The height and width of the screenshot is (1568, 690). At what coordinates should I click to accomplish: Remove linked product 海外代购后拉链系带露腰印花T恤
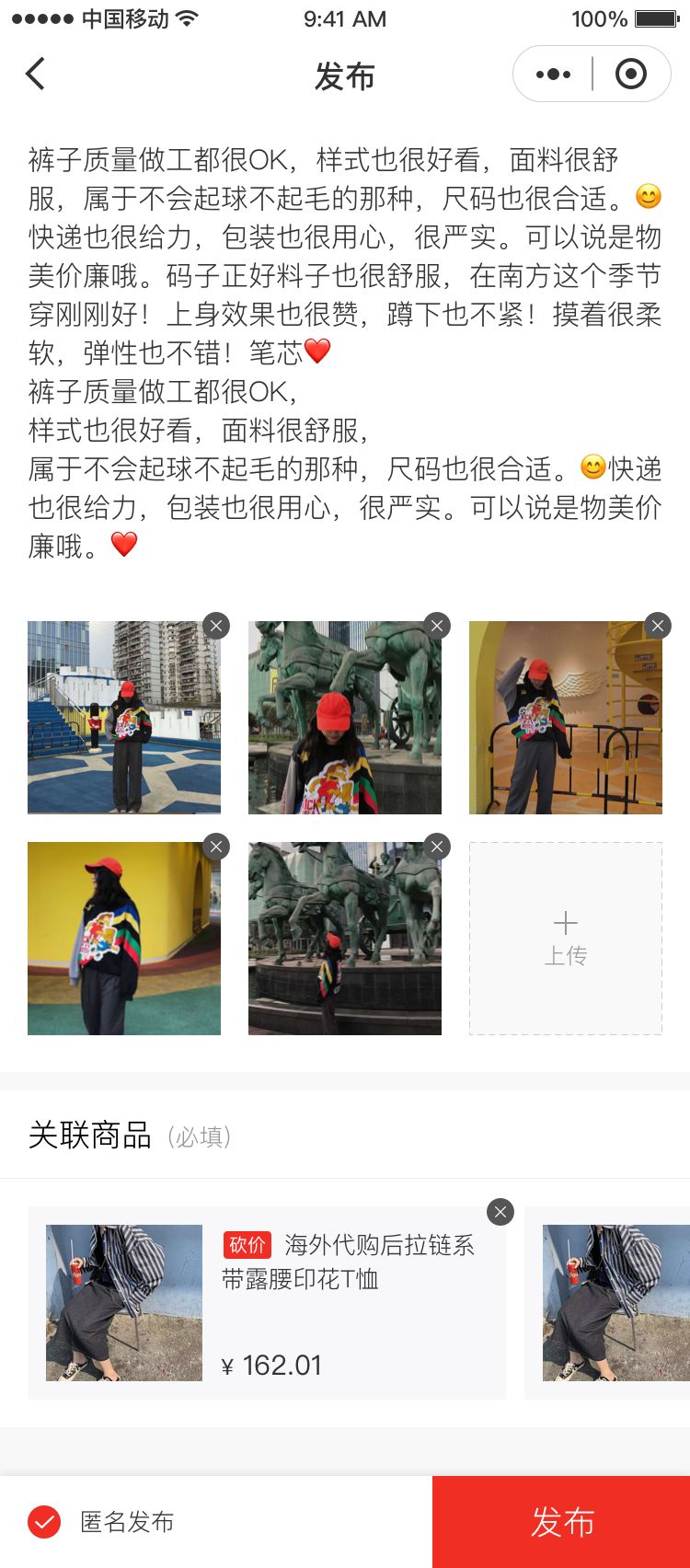tap(500, 1212)
